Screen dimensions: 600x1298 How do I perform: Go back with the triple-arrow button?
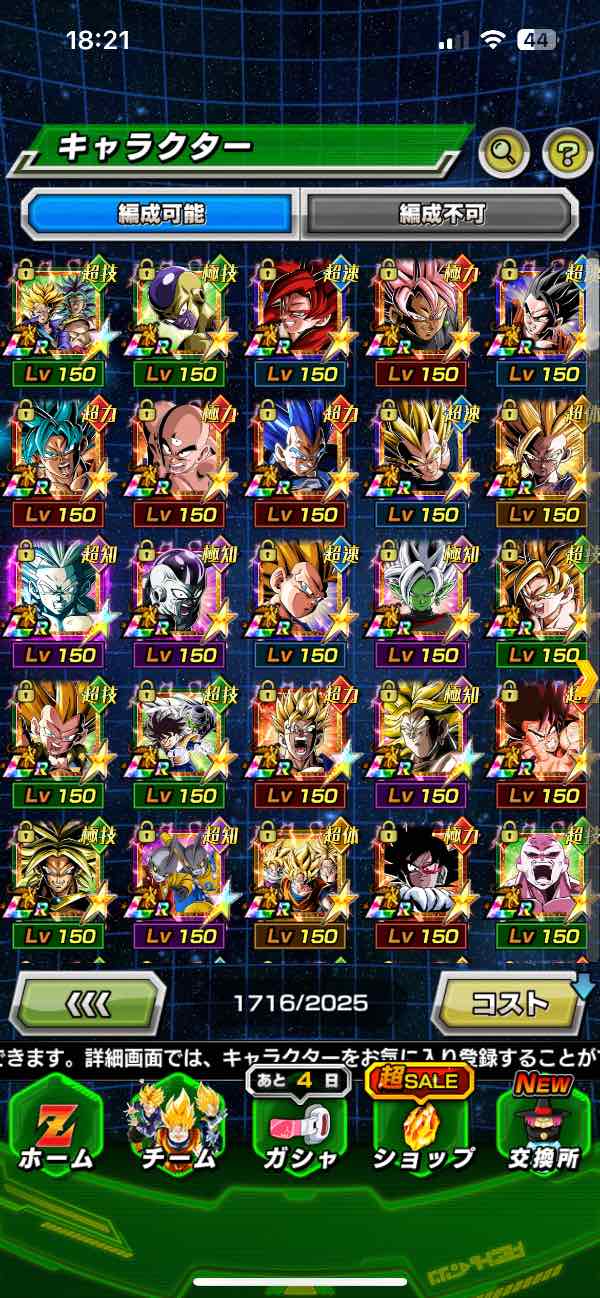click(87, 1002)
